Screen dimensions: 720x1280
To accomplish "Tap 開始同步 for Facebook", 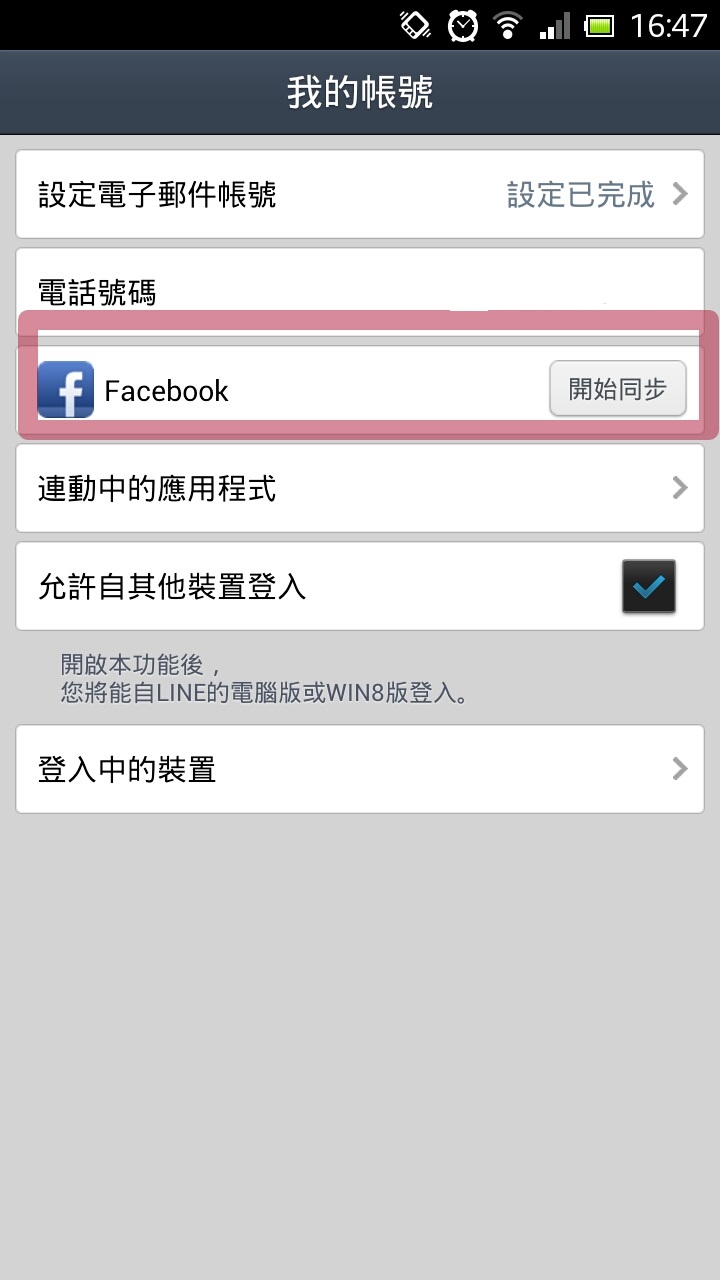I will pos(618,389).
